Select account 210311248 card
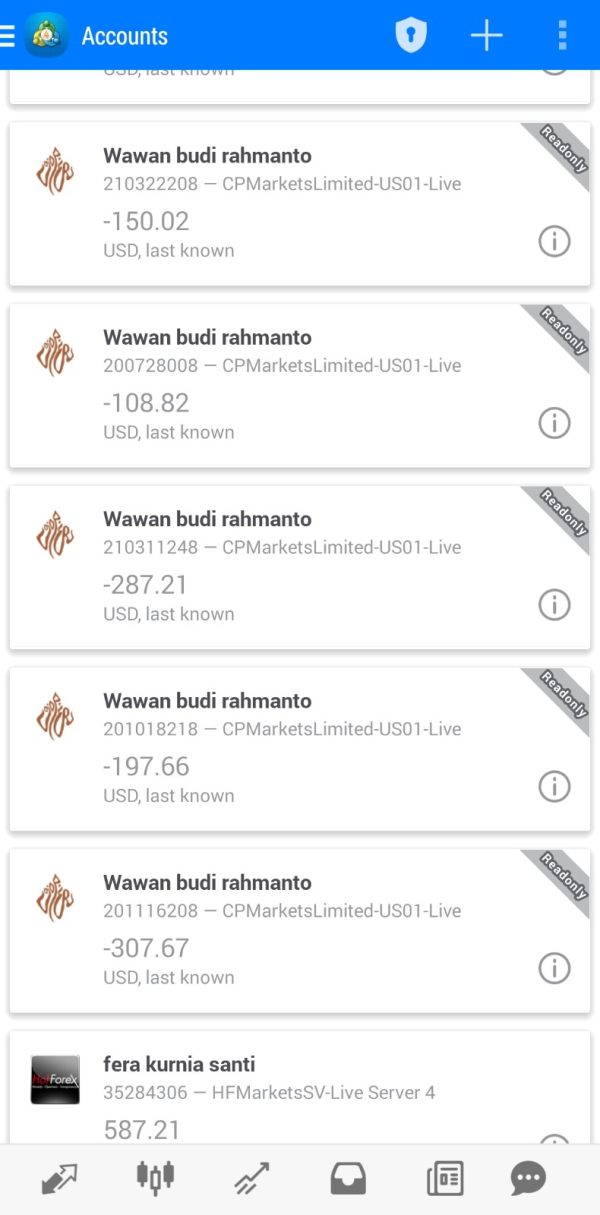 click(300, 568)
